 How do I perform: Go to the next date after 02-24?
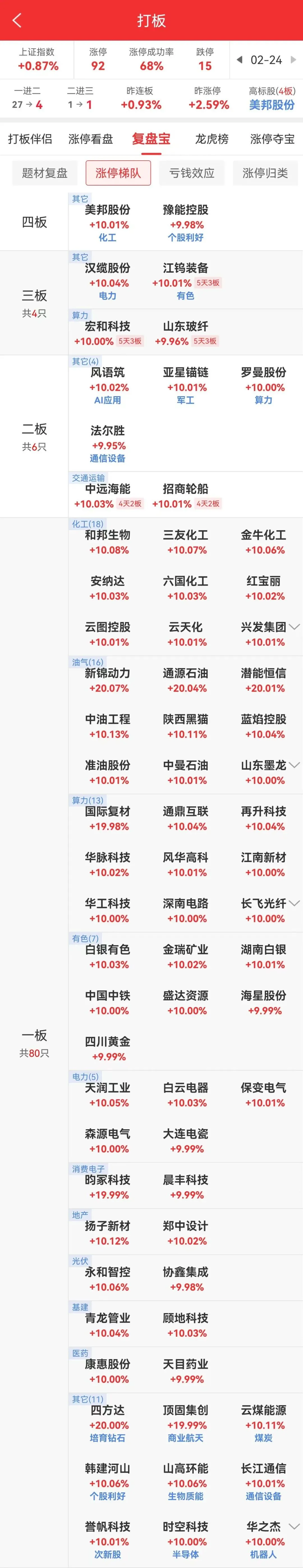click(293, 60)
